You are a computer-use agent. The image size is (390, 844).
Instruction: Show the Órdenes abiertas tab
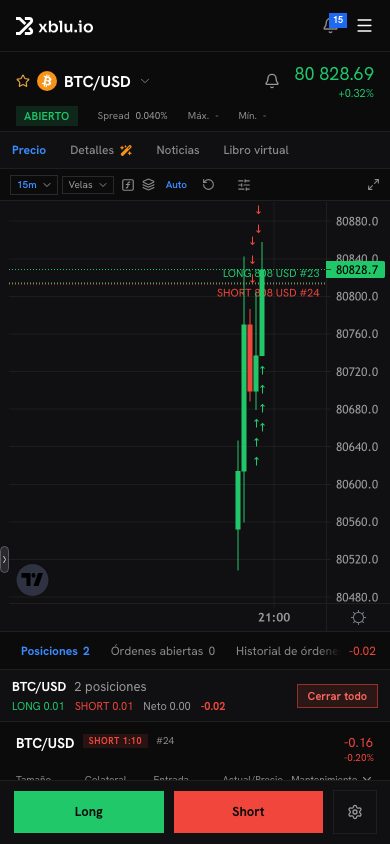point(162,651)
